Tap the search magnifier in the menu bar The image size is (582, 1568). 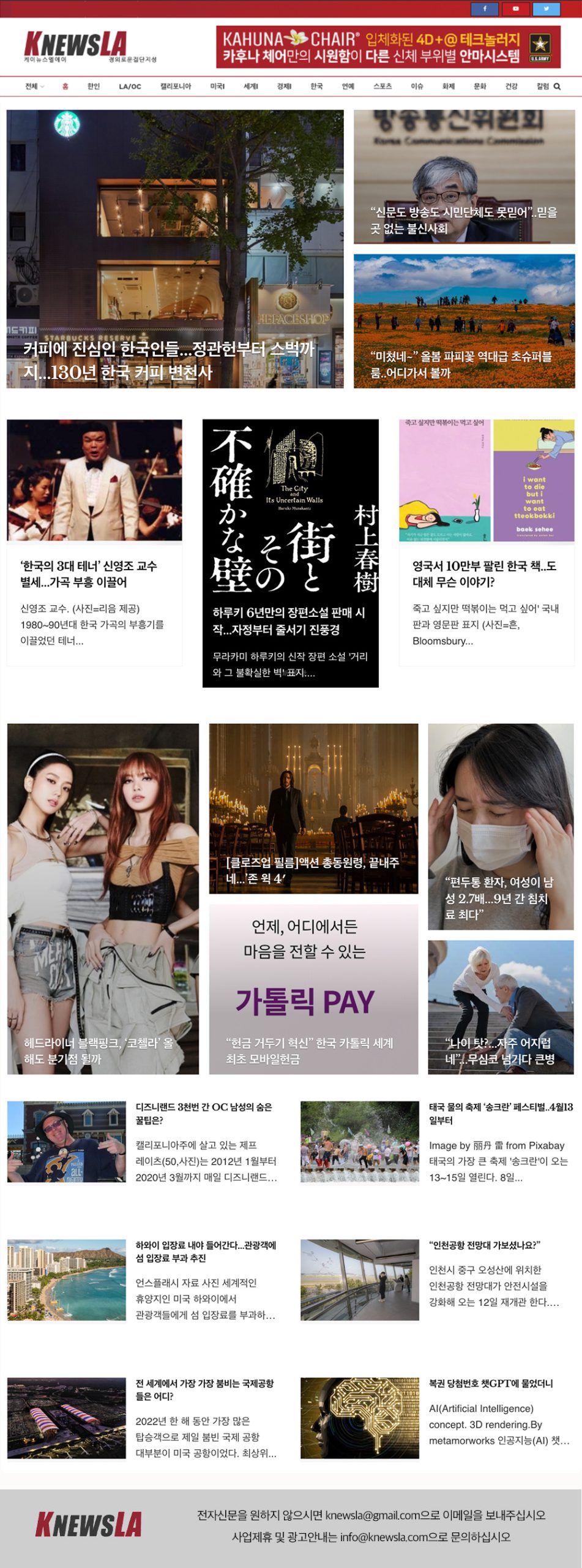click(x=557, y=87)
